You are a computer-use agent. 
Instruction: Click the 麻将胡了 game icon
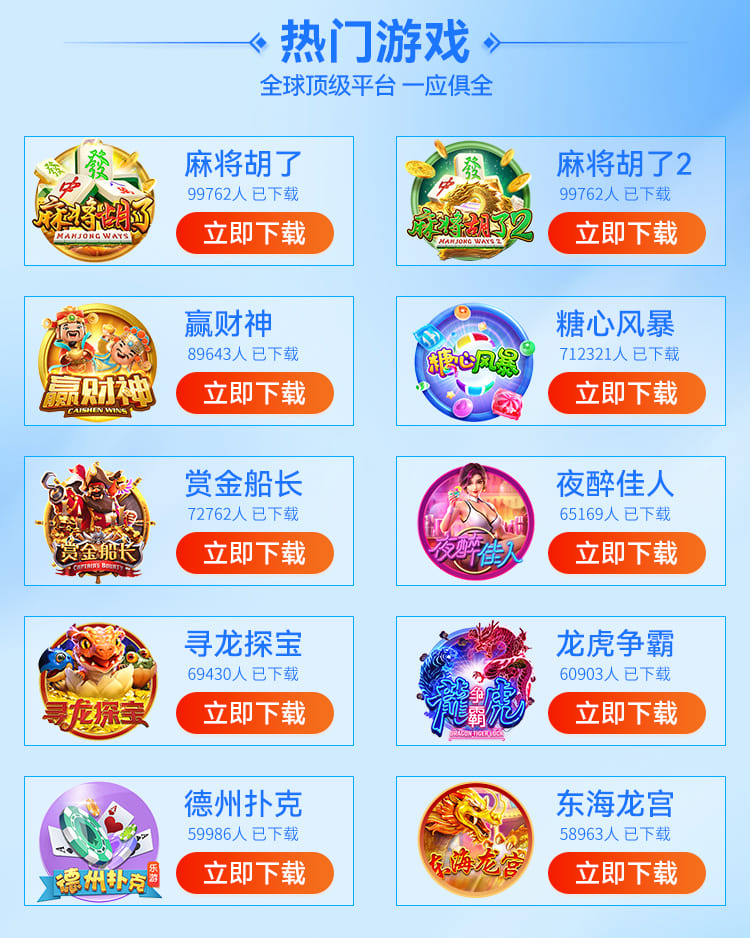coord(90,200)
